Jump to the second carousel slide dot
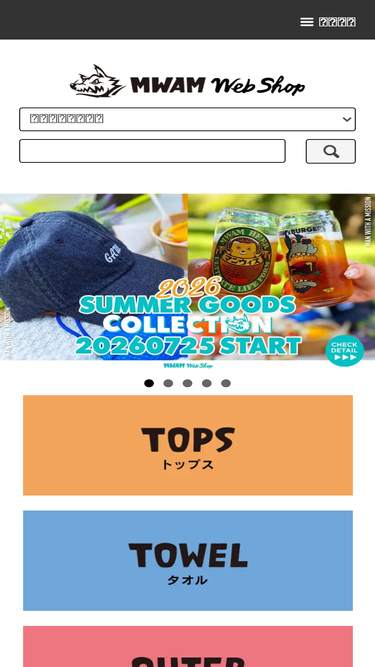 coord(168,383)
